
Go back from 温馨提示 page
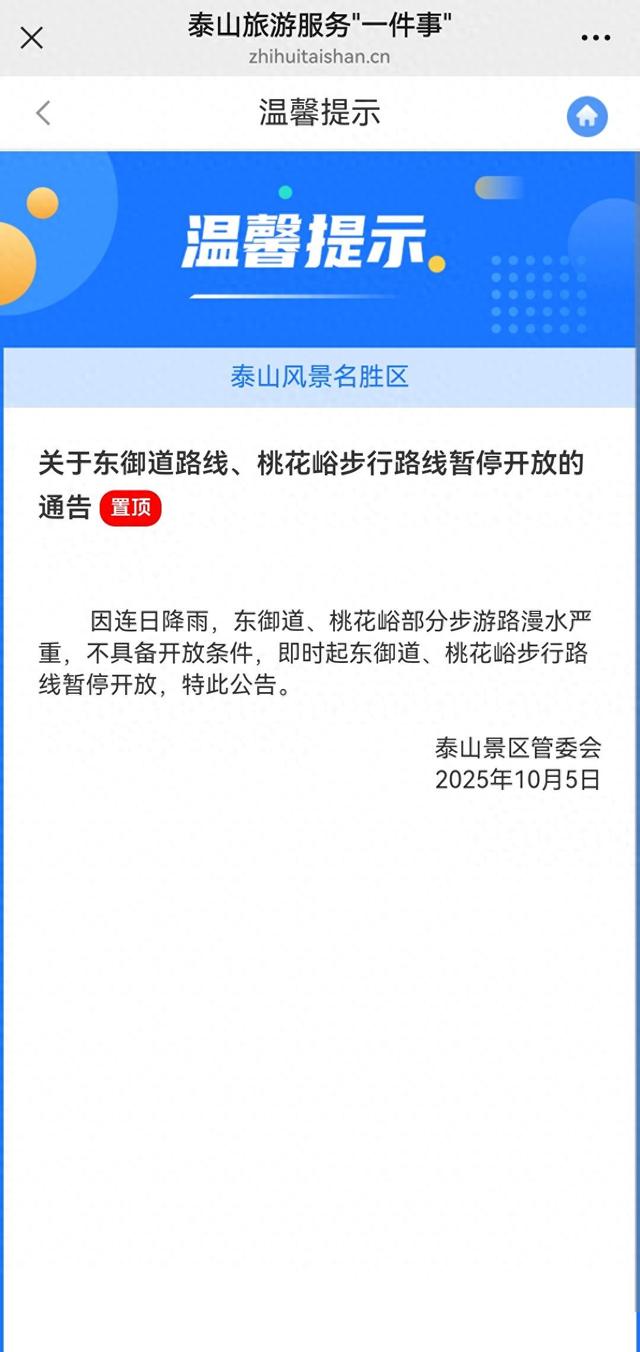click(x=43, y=113)
